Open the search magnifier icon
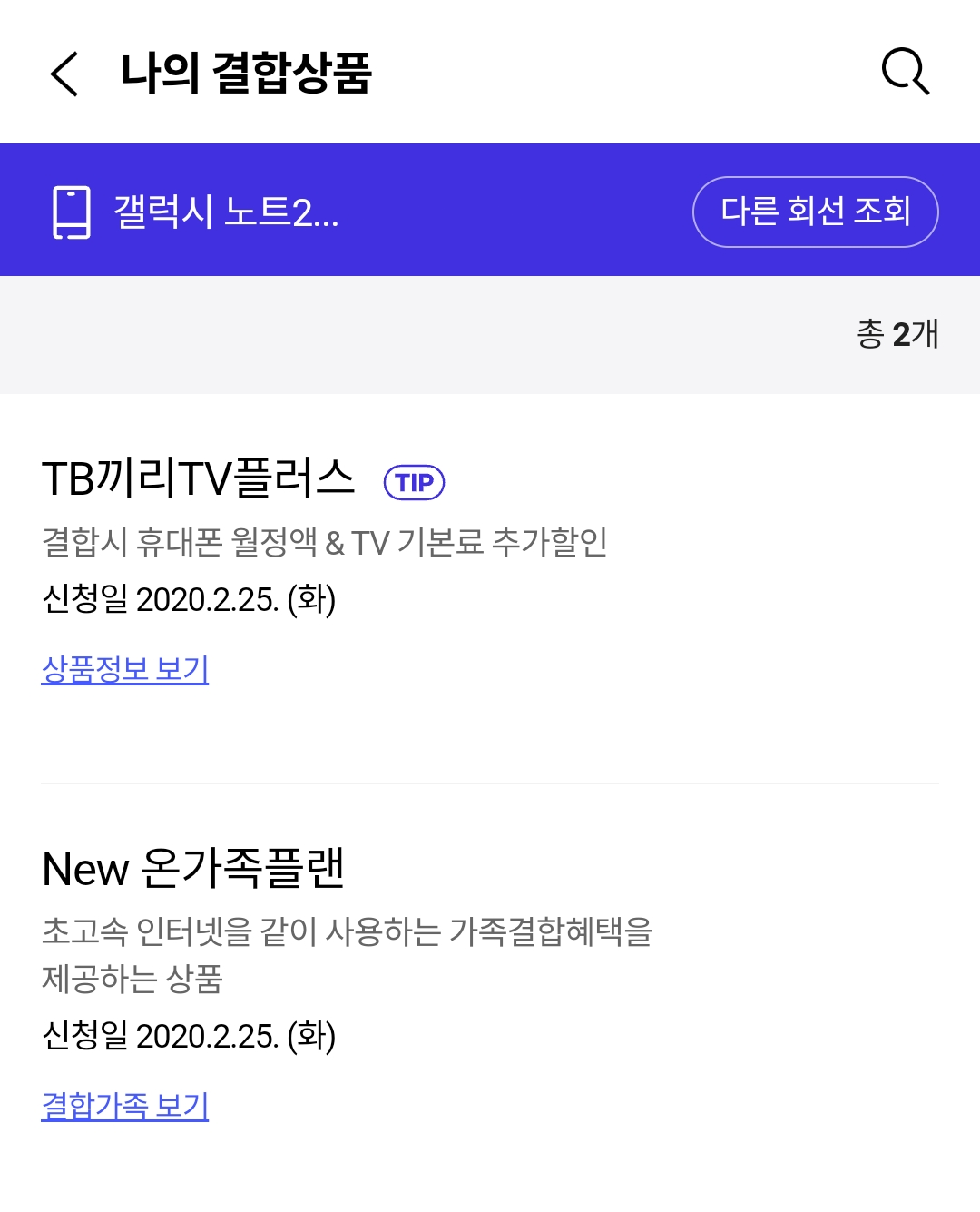The width and height of the screenshot is (980, 1212). (906, 72)
